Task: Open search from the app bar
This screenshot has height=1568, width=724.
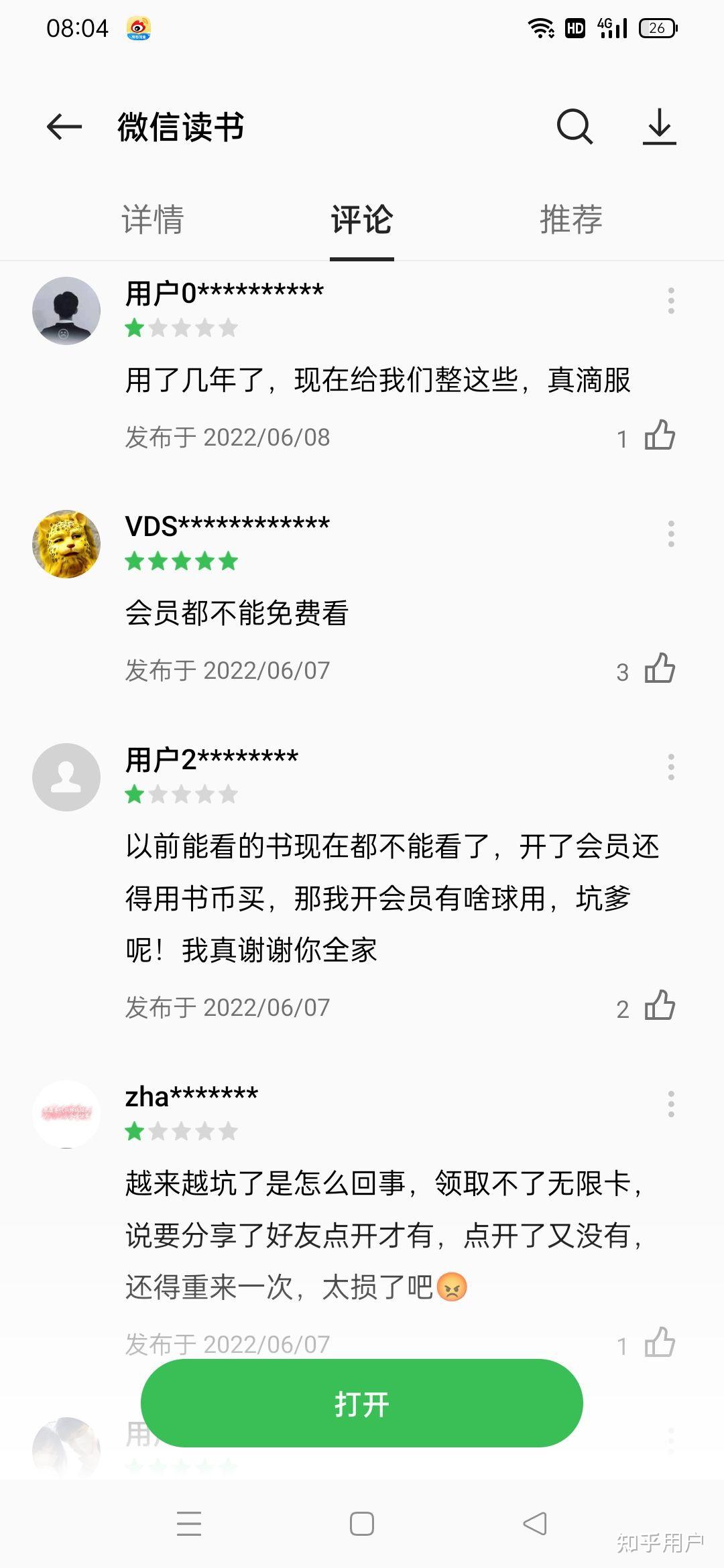Action: coord(575,127)
